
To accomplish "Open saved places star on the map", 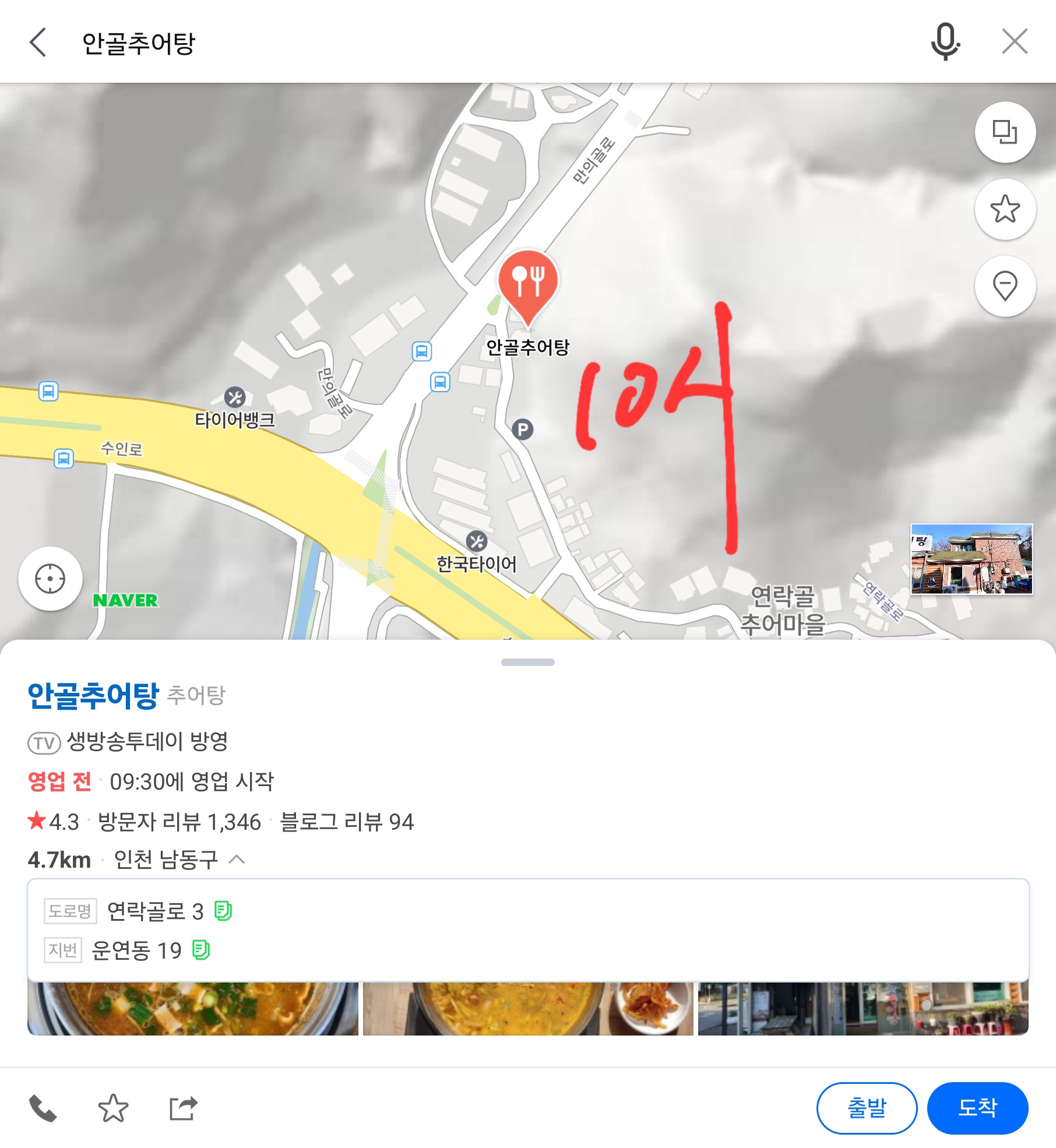I will click(x=1005, y=209).
